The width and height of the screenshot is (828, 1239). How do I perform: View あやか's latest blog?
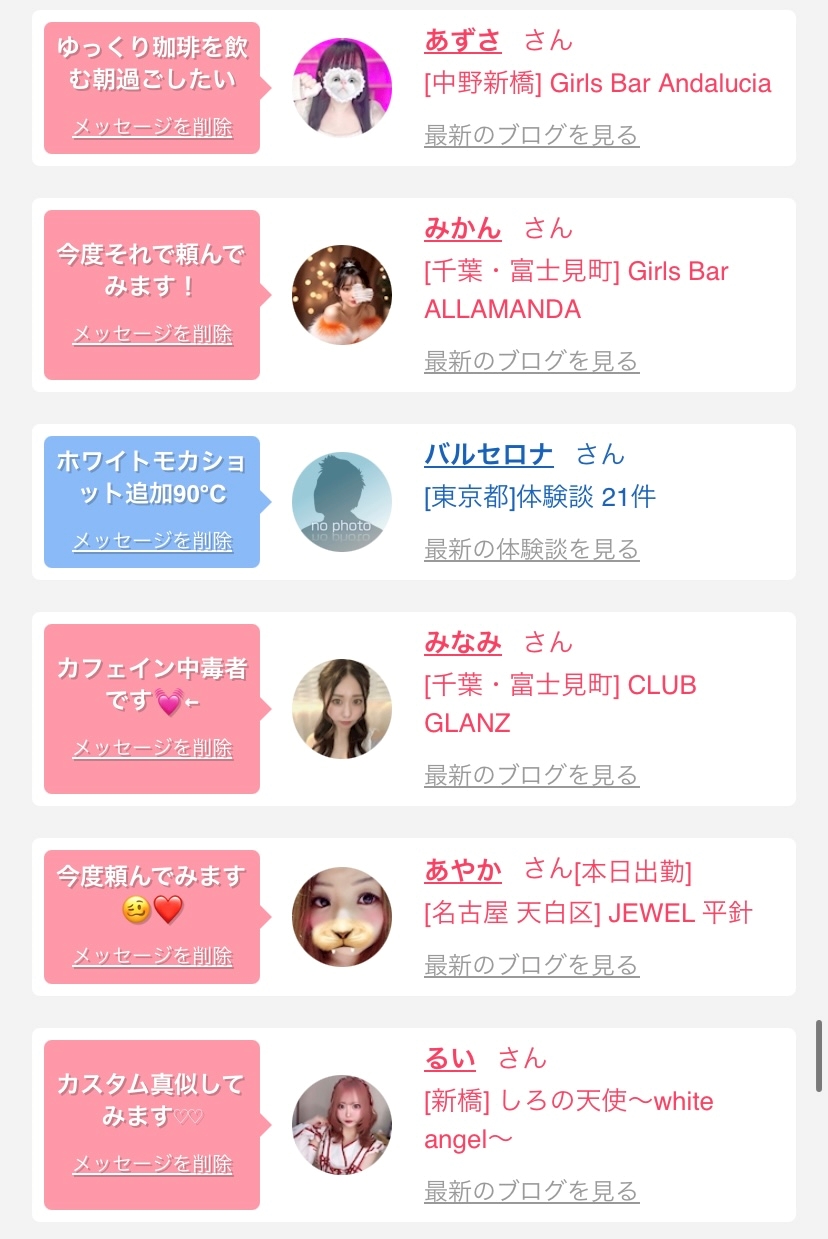(531, 965)
